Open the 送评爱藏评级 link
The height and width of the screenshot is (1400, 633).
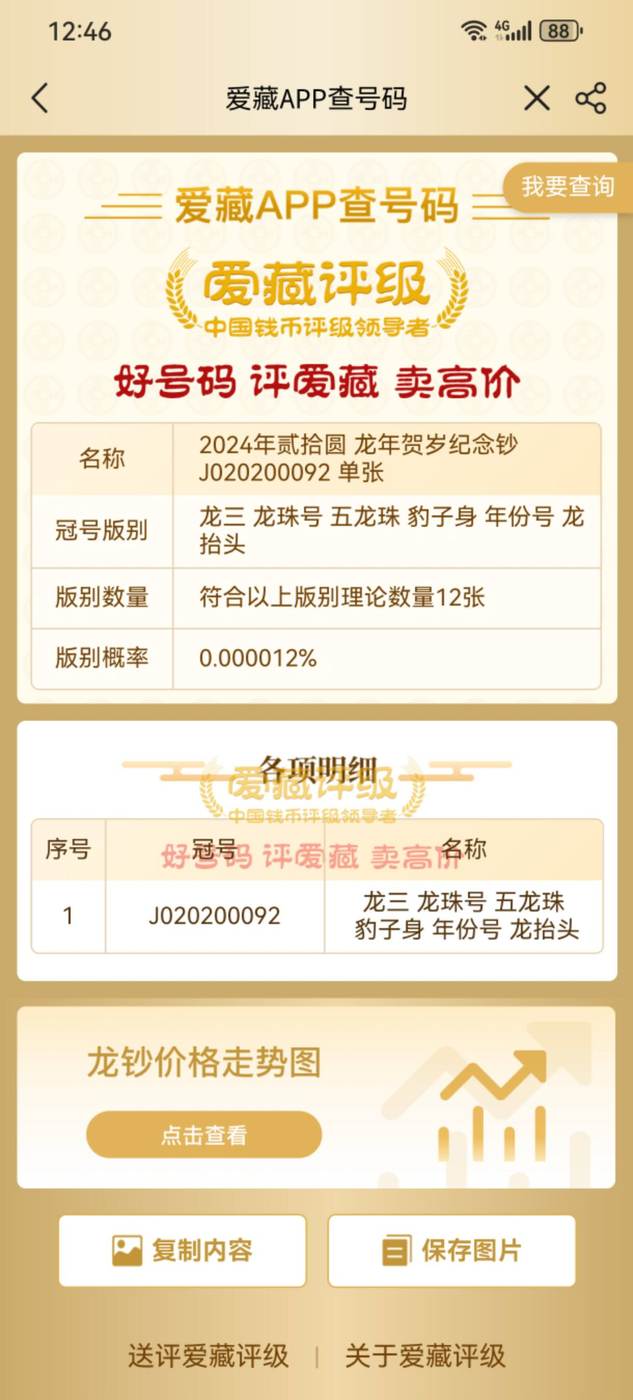(208, 1356)
